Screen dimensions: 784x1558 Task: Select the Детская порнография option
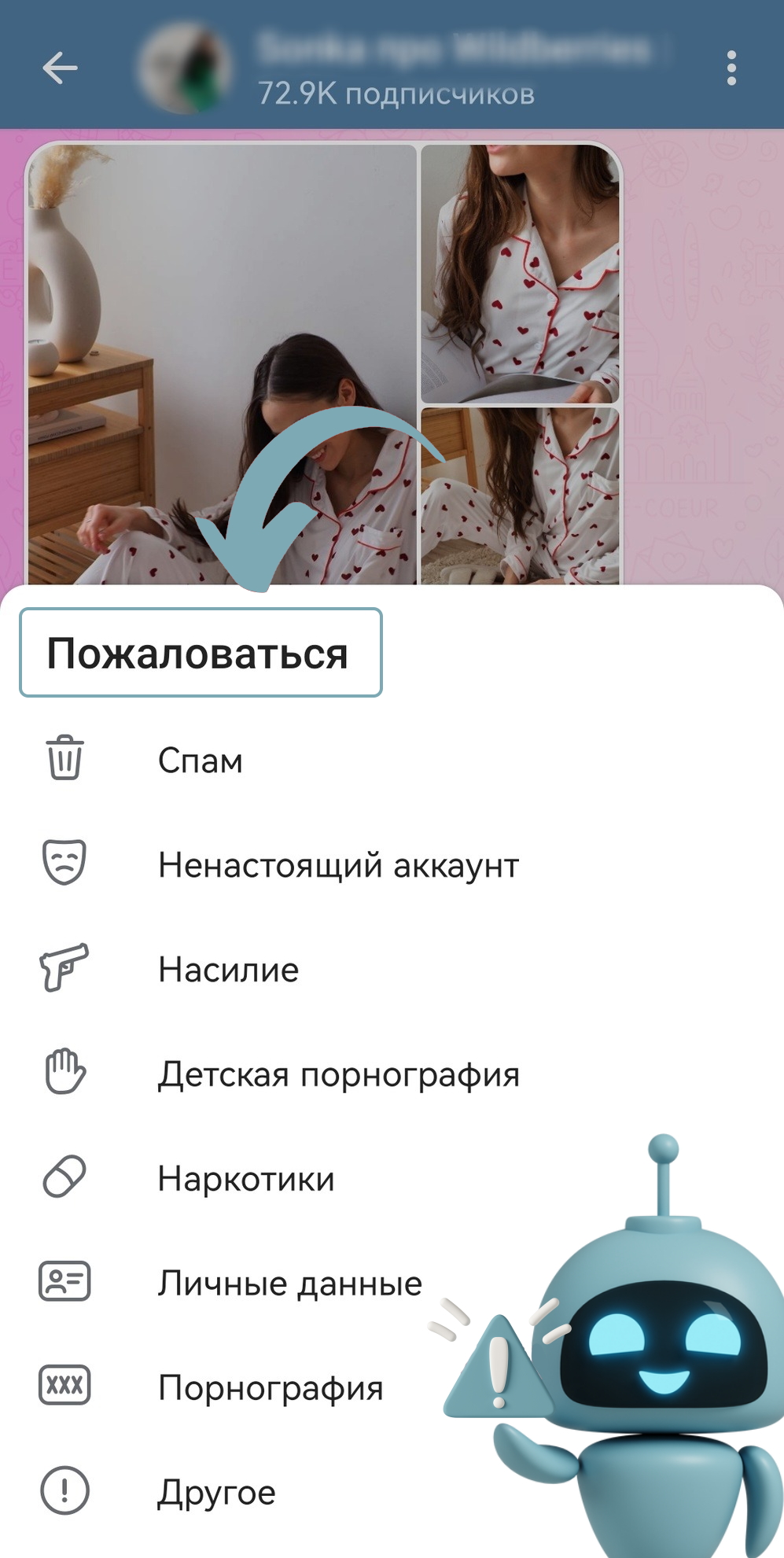(338, 1074)
